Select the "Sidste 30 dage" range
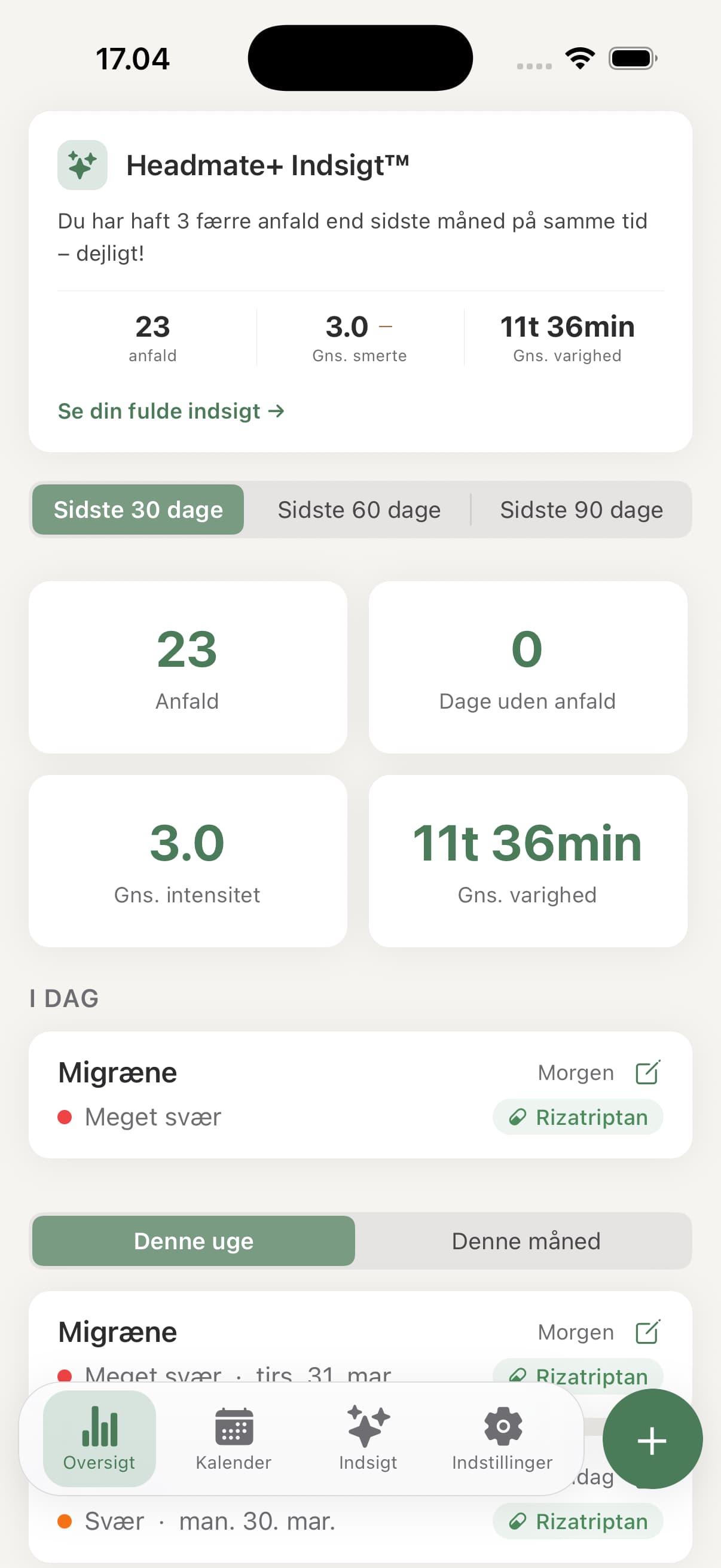The height and width of the screenshot is (1568, 721). tap(138, 510)
